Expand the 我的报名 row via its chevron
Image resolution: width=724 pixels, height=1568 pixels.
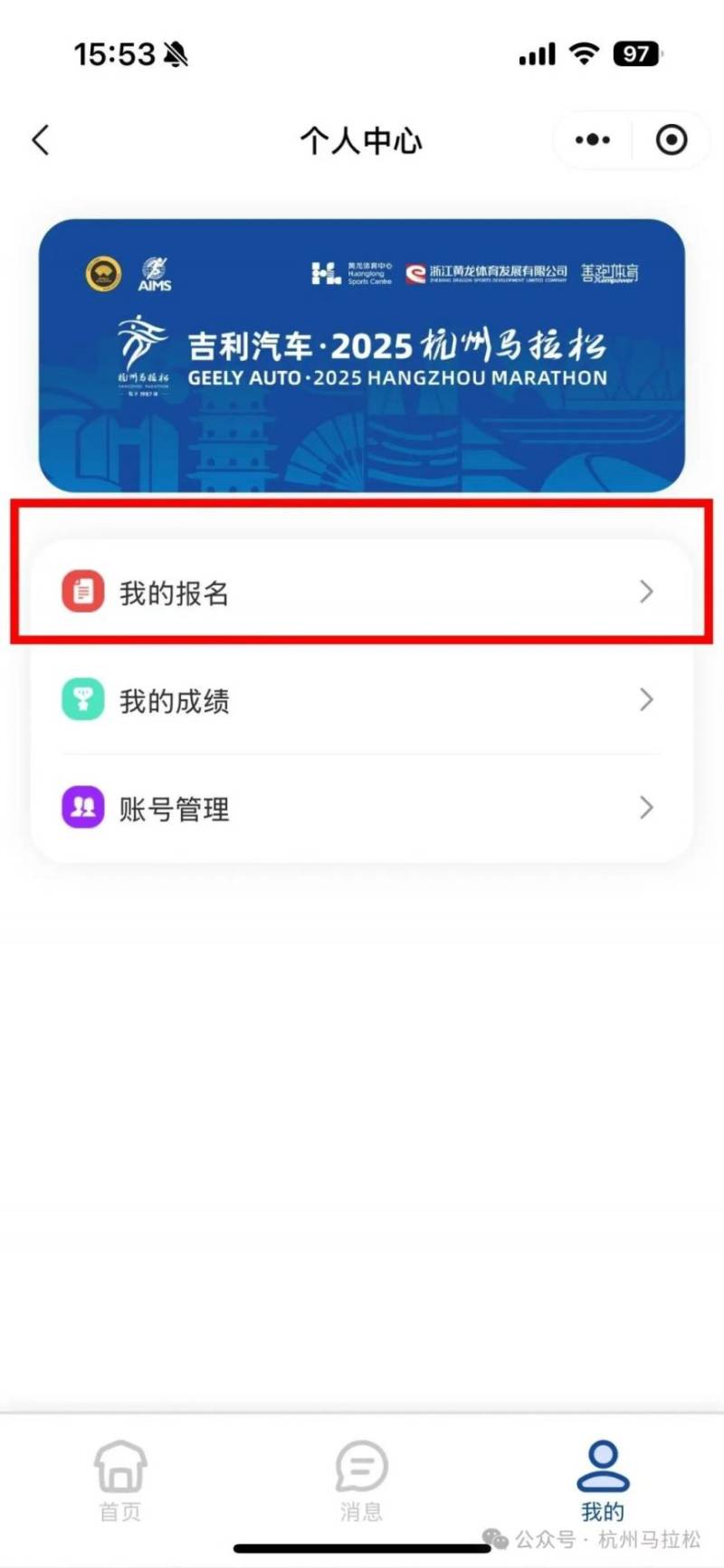click(646, 591)
